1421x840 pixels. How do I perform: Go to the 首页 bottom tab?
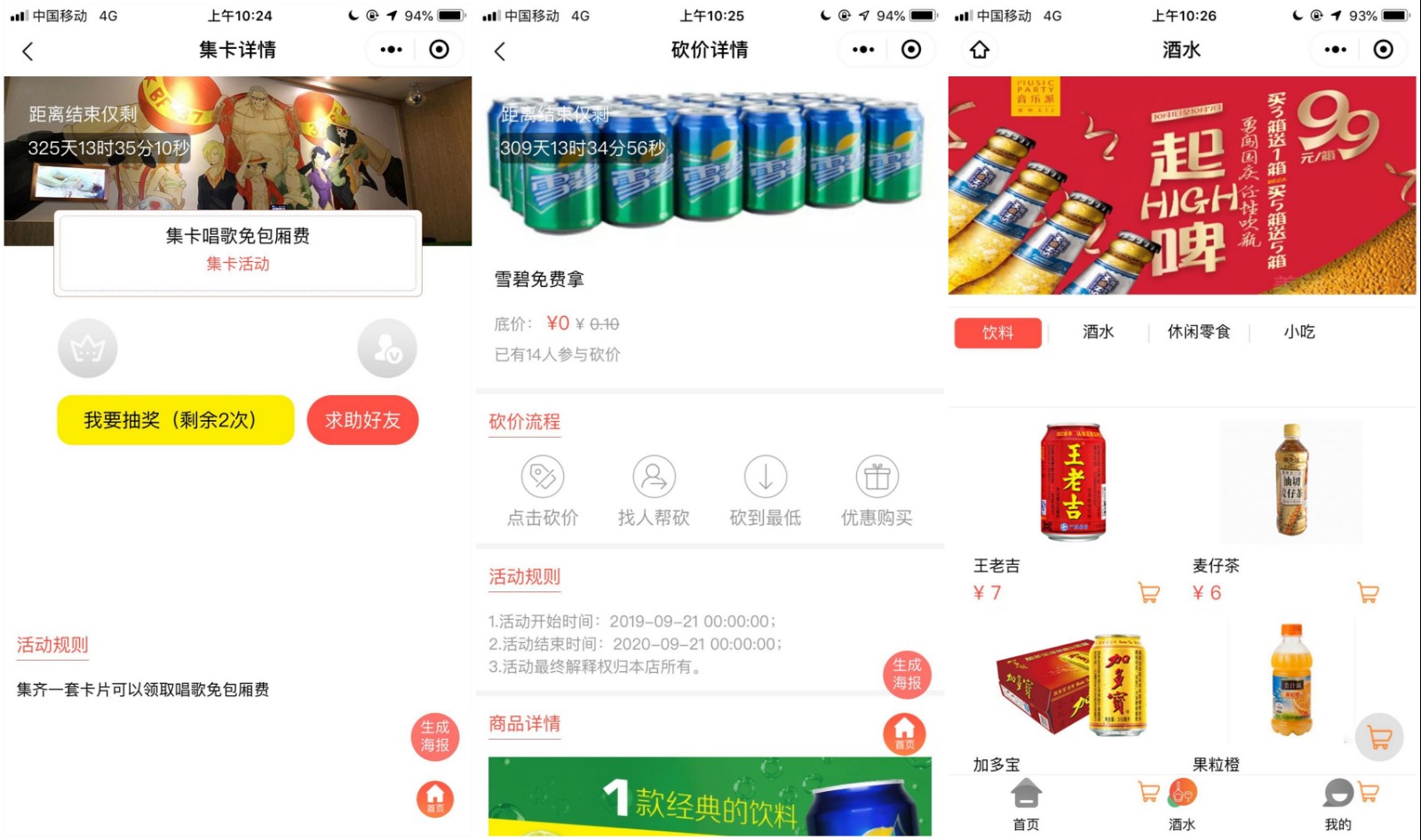1026,804
